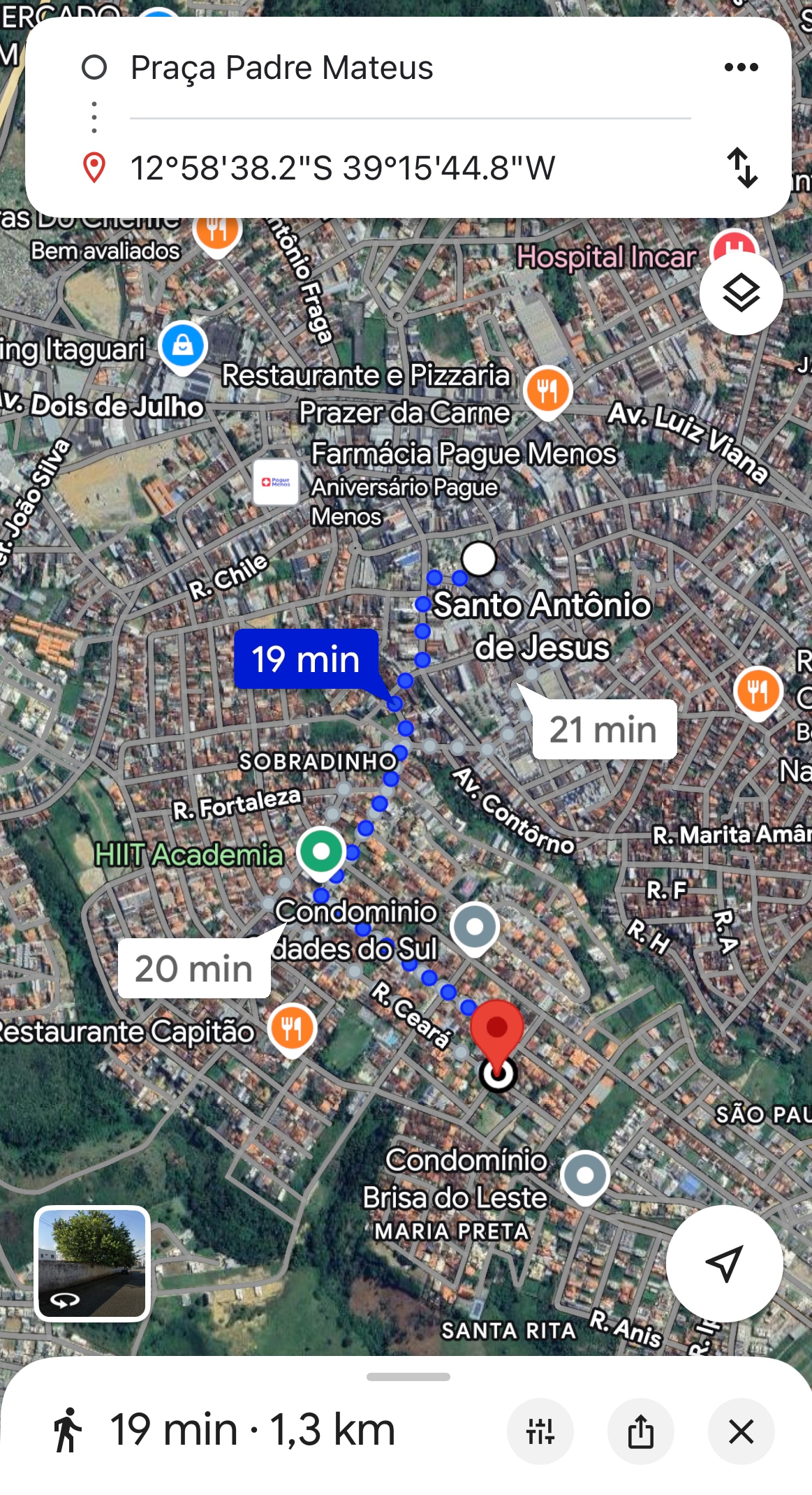The image size is (812, 1495).
Task: Start navigation with the arrow button
Action: click(724, 1262)
